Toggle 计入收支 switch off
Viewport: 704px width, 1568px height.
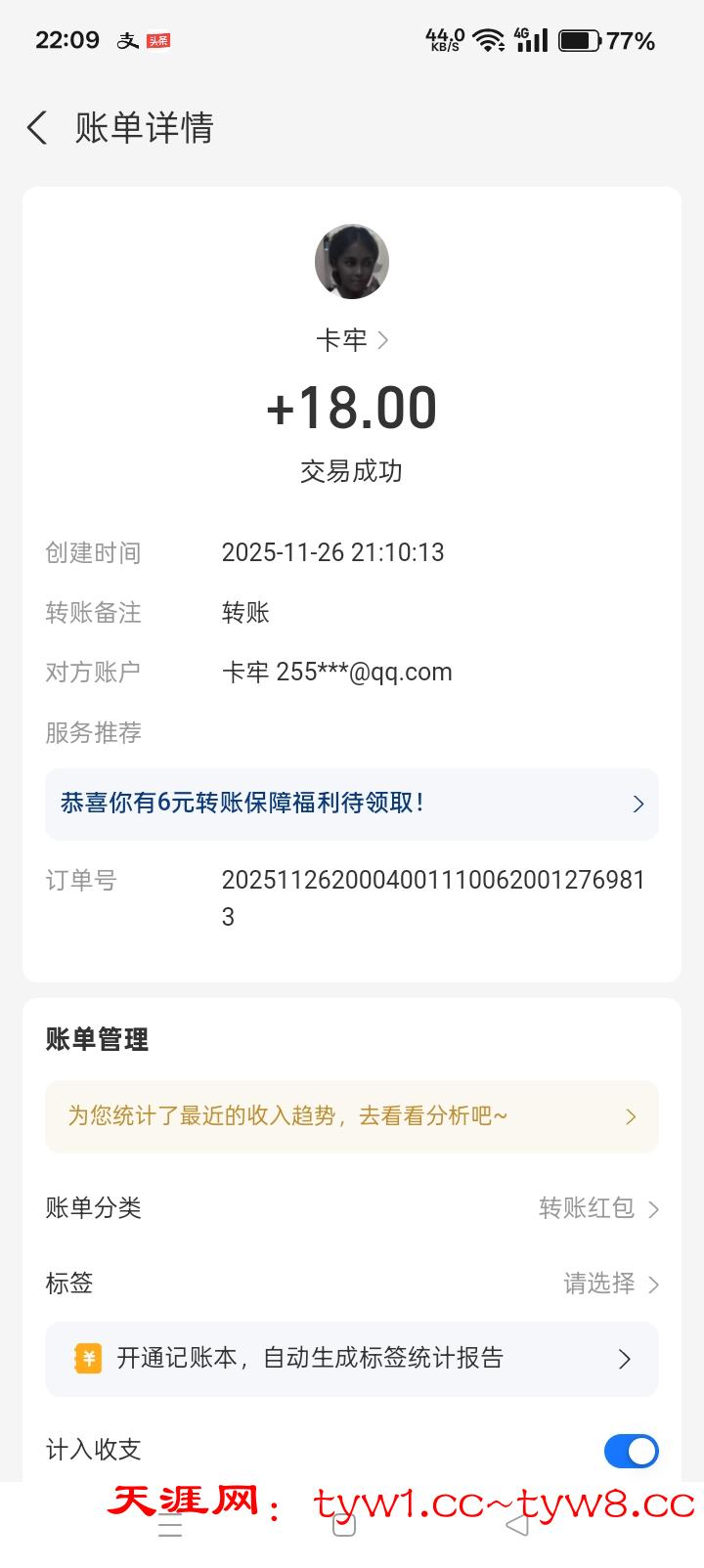click(631, 1451)
